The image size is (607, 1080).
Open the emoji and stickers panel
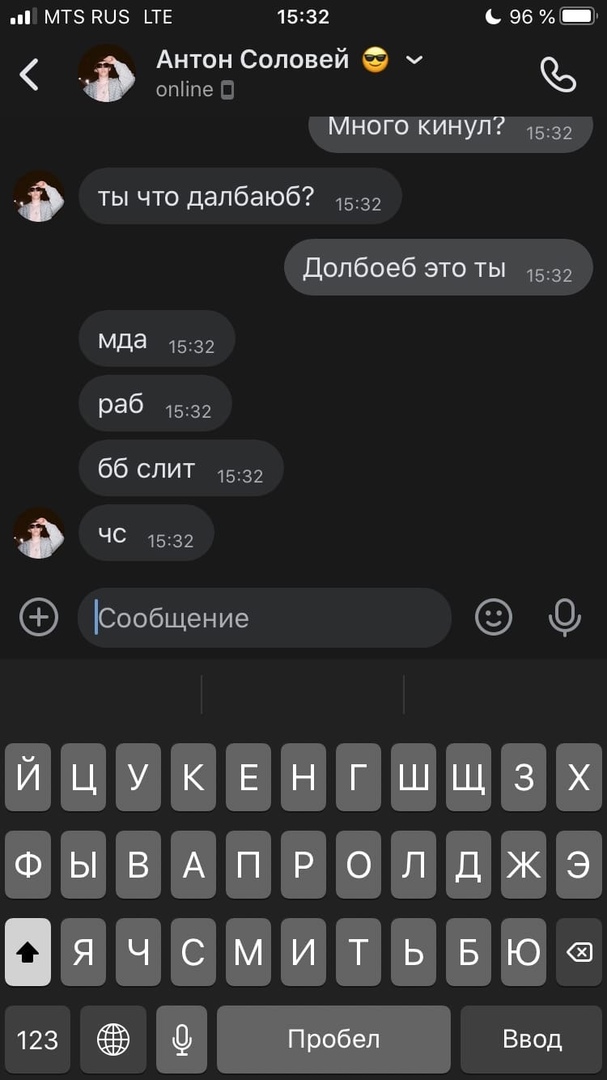493,617
